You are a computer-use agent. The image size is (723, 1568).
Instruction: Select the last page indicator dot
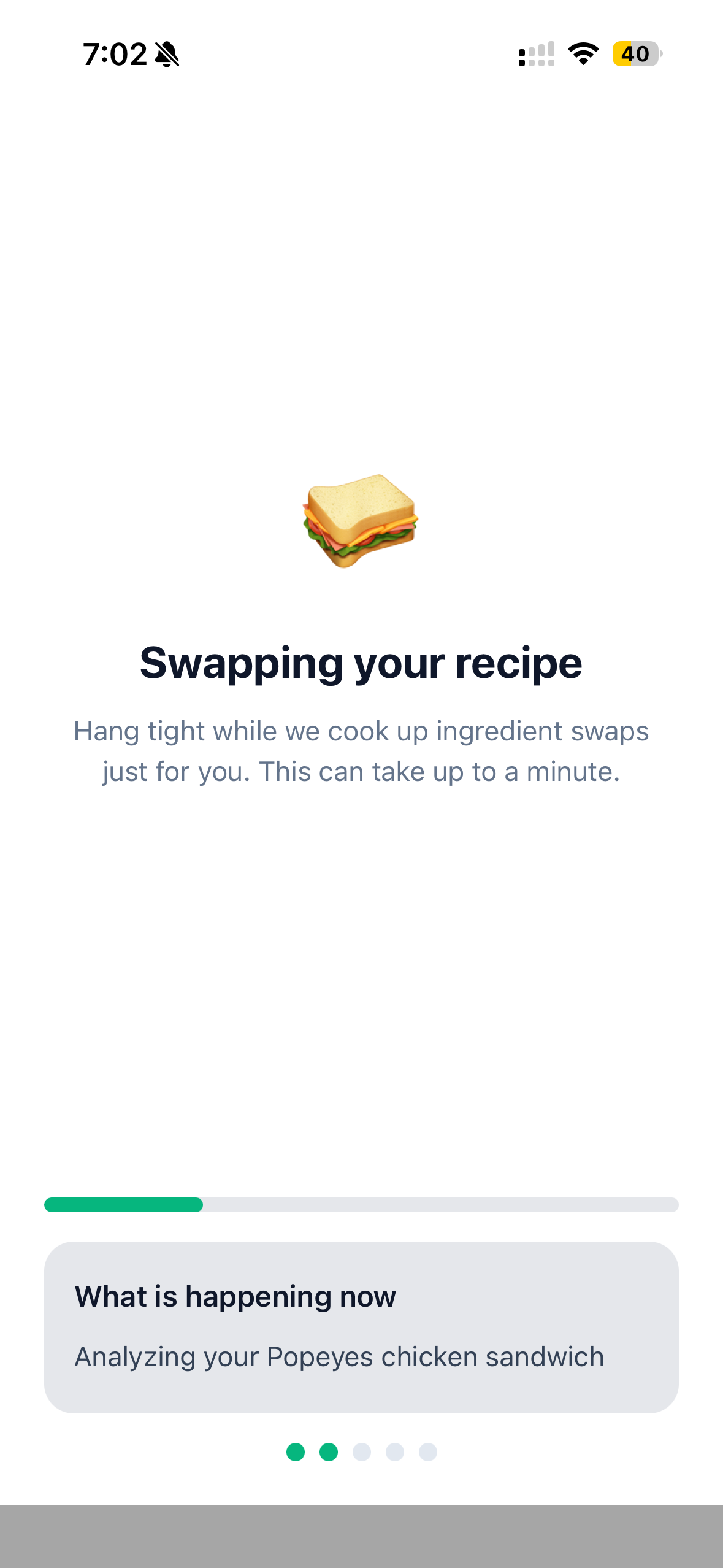[427, 1452]
